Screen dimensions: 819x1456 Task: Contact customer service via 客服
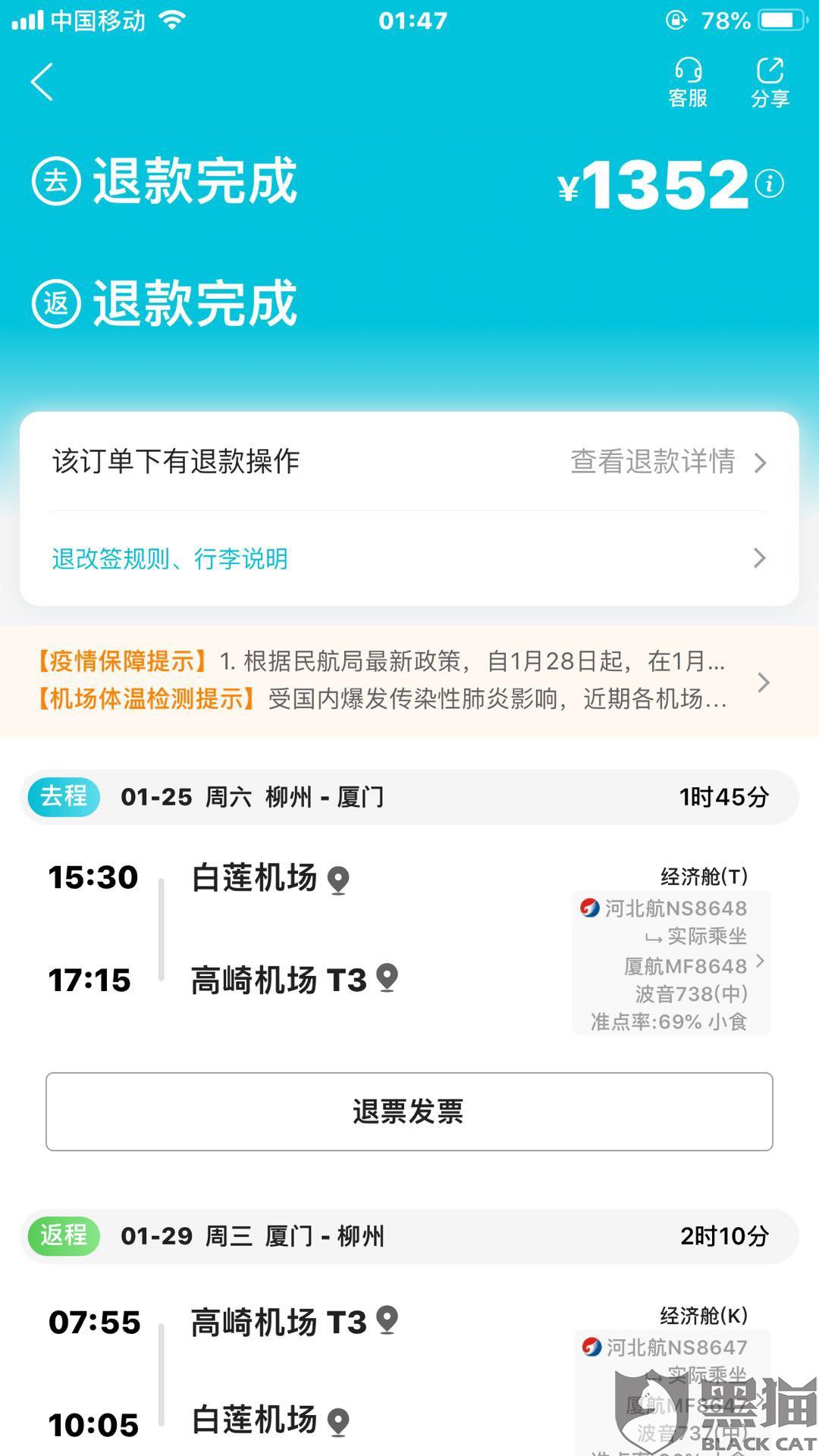click(688, 83)
